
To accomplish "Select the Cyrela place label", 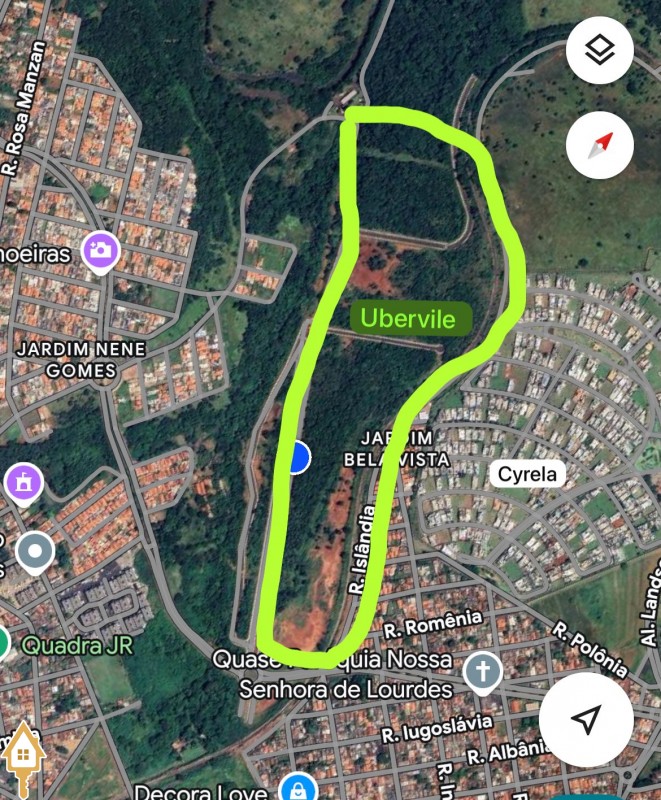I will click(x=527, y=474).
